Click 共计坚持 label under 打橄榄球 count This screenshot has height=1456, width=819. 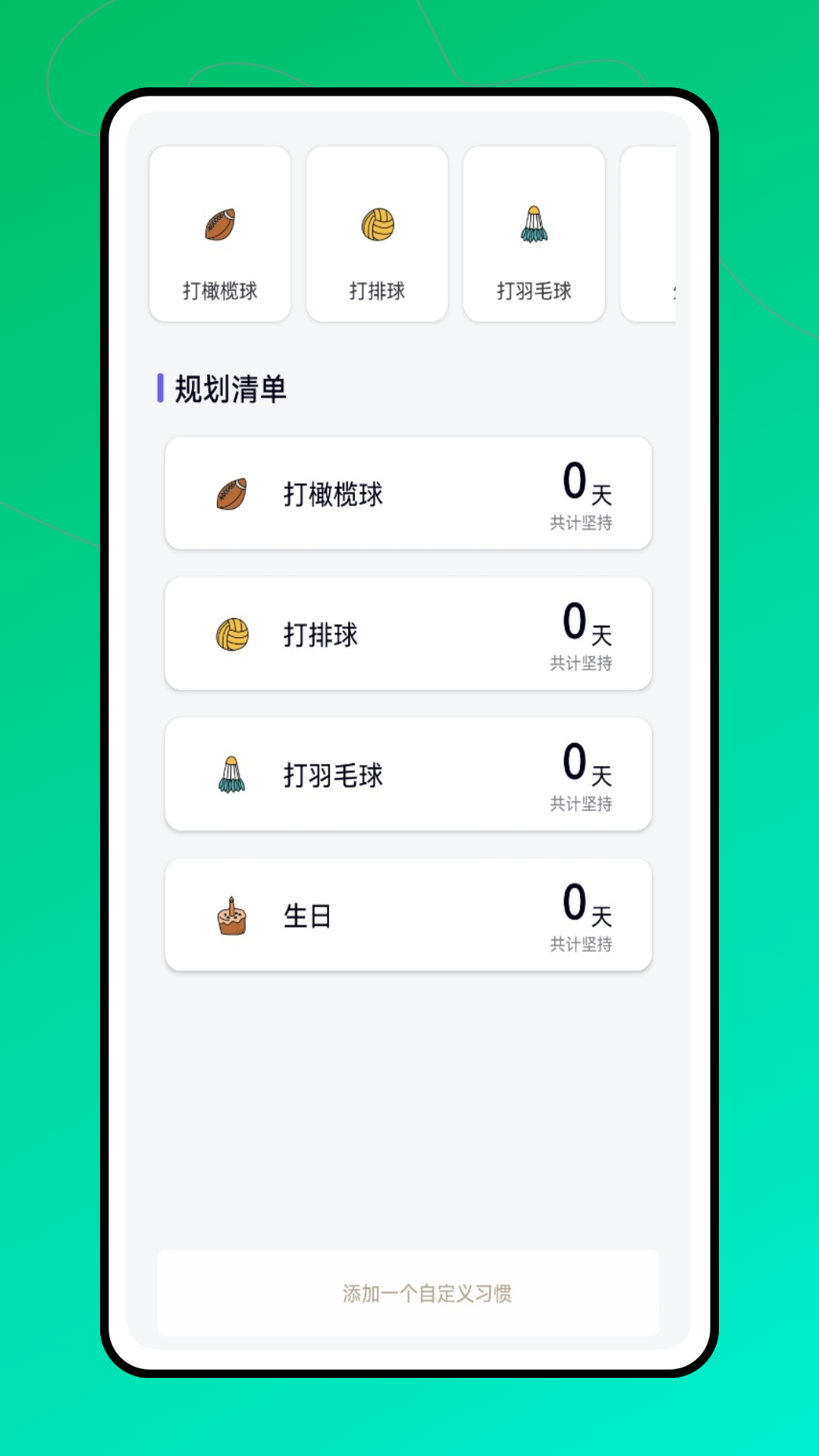(x=581, y=522)
